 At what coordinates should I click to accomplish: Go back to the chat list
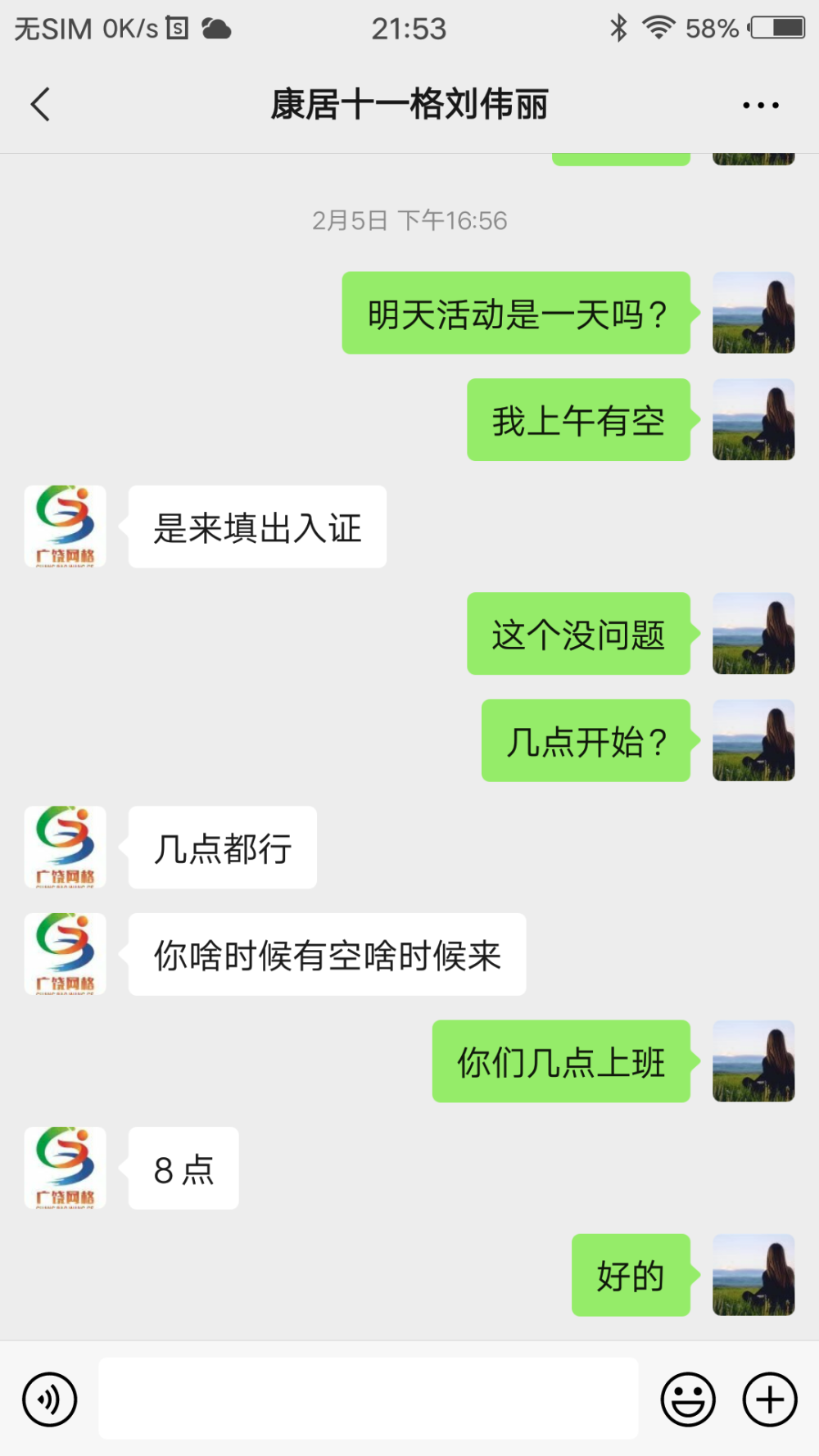click(x=40, y=105)
